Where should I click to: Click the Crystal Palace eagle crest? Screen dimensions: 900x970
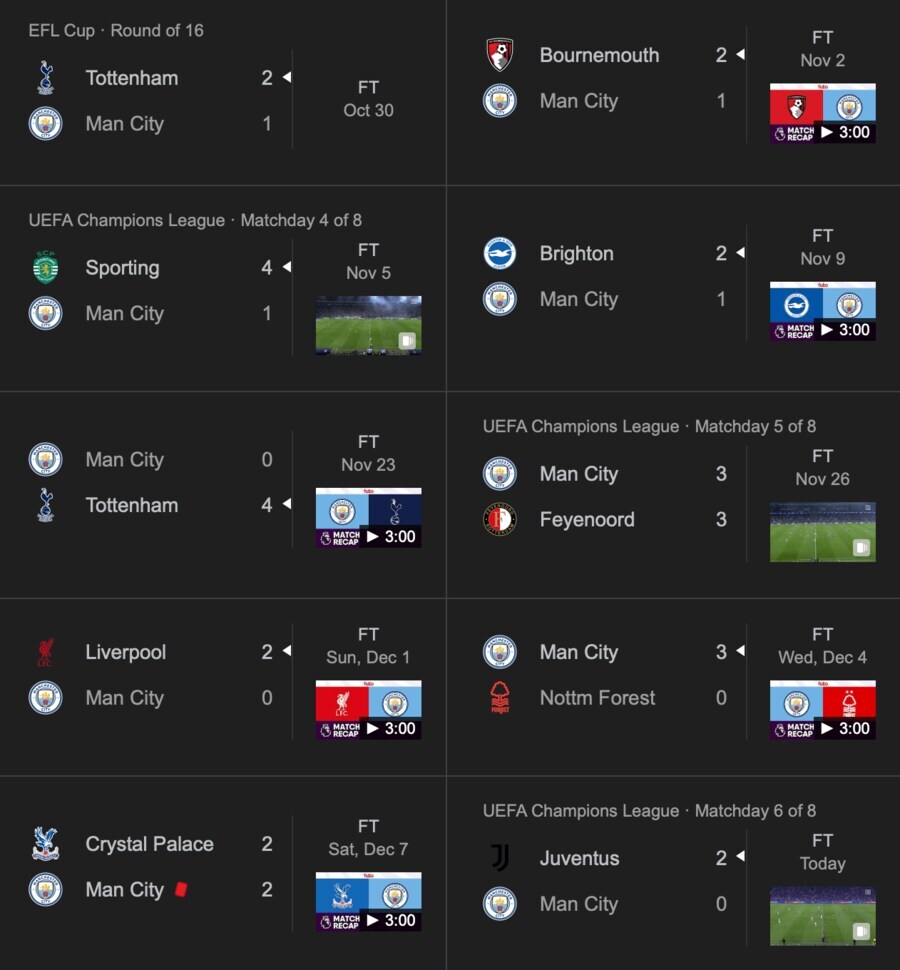tap(44, 843)
